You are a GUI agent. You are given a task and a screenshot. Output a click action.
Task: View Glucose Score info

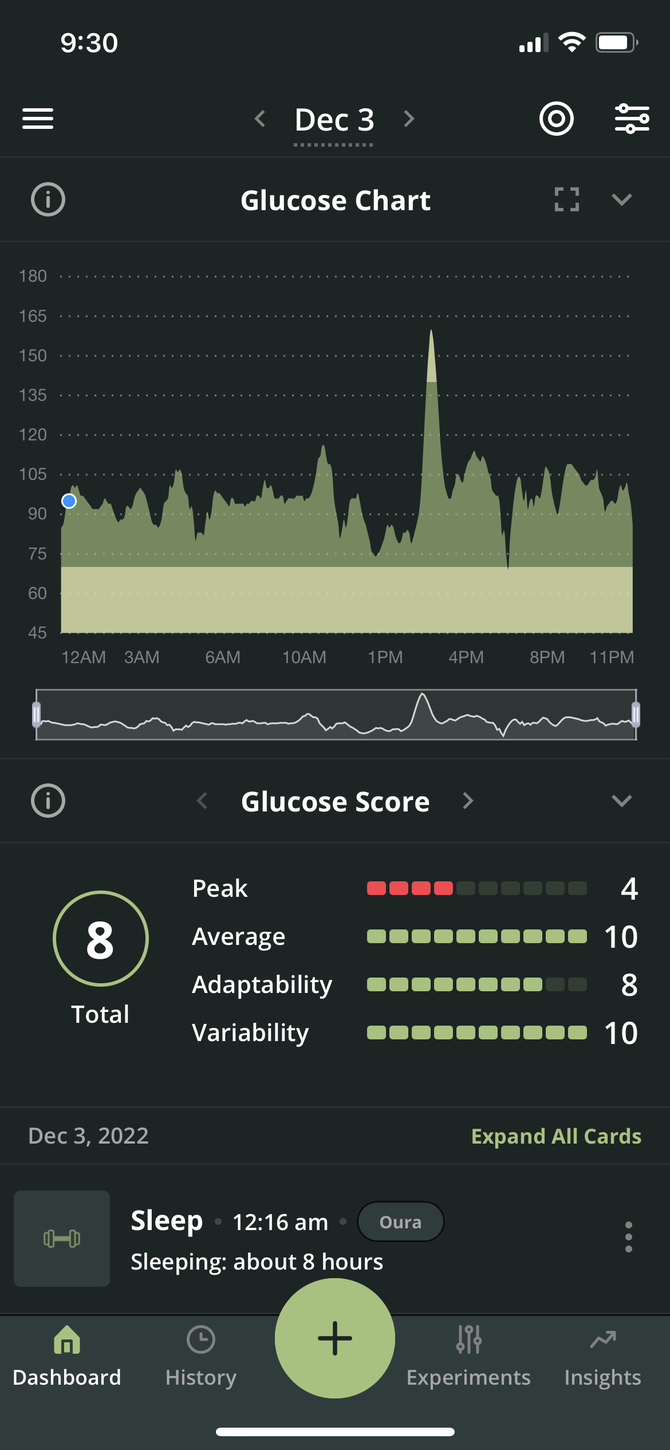pyautogui.click(x=48, y=801)
